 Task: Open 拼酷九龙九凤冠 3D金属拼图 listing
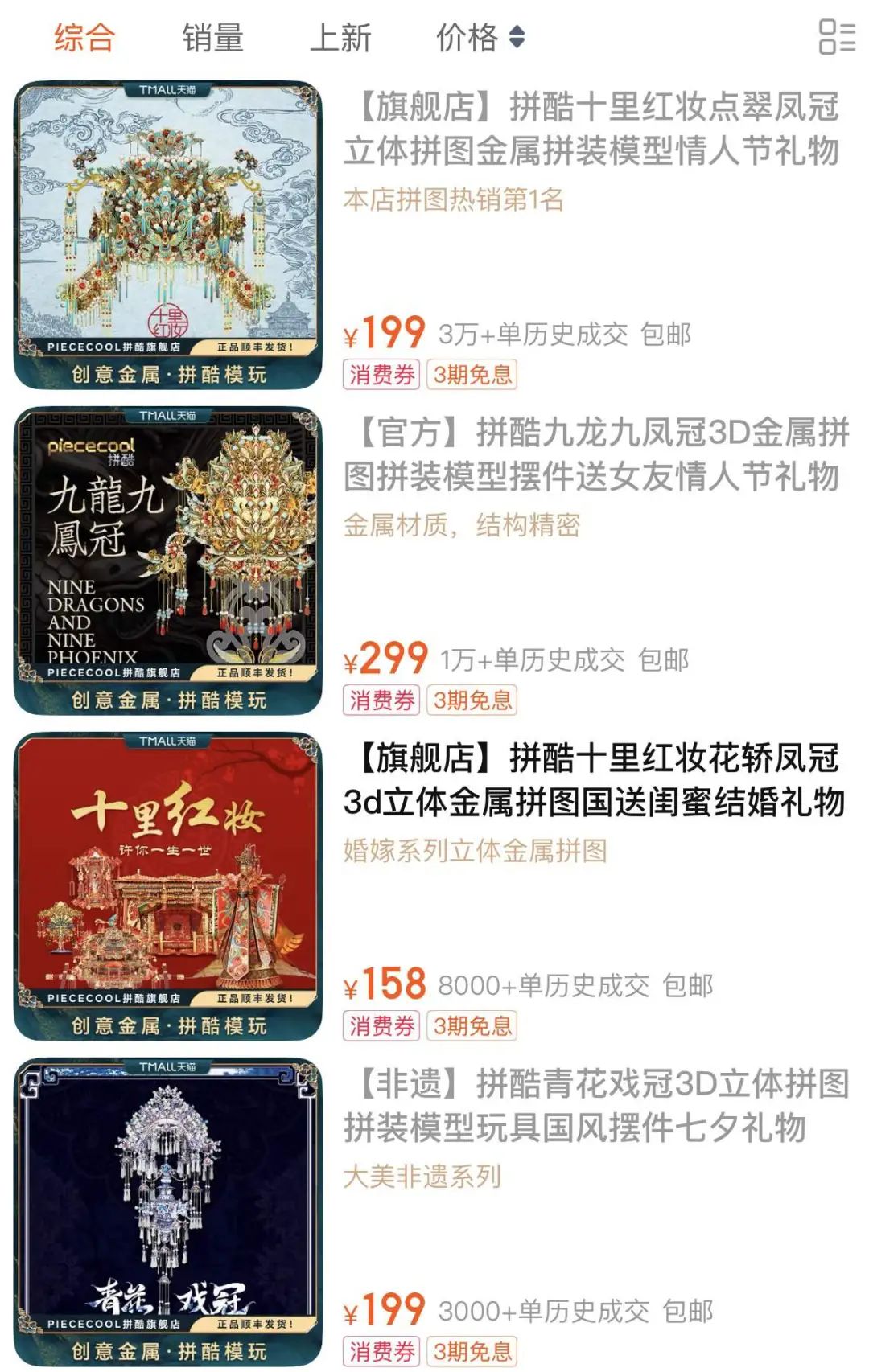tap(595, 454)
